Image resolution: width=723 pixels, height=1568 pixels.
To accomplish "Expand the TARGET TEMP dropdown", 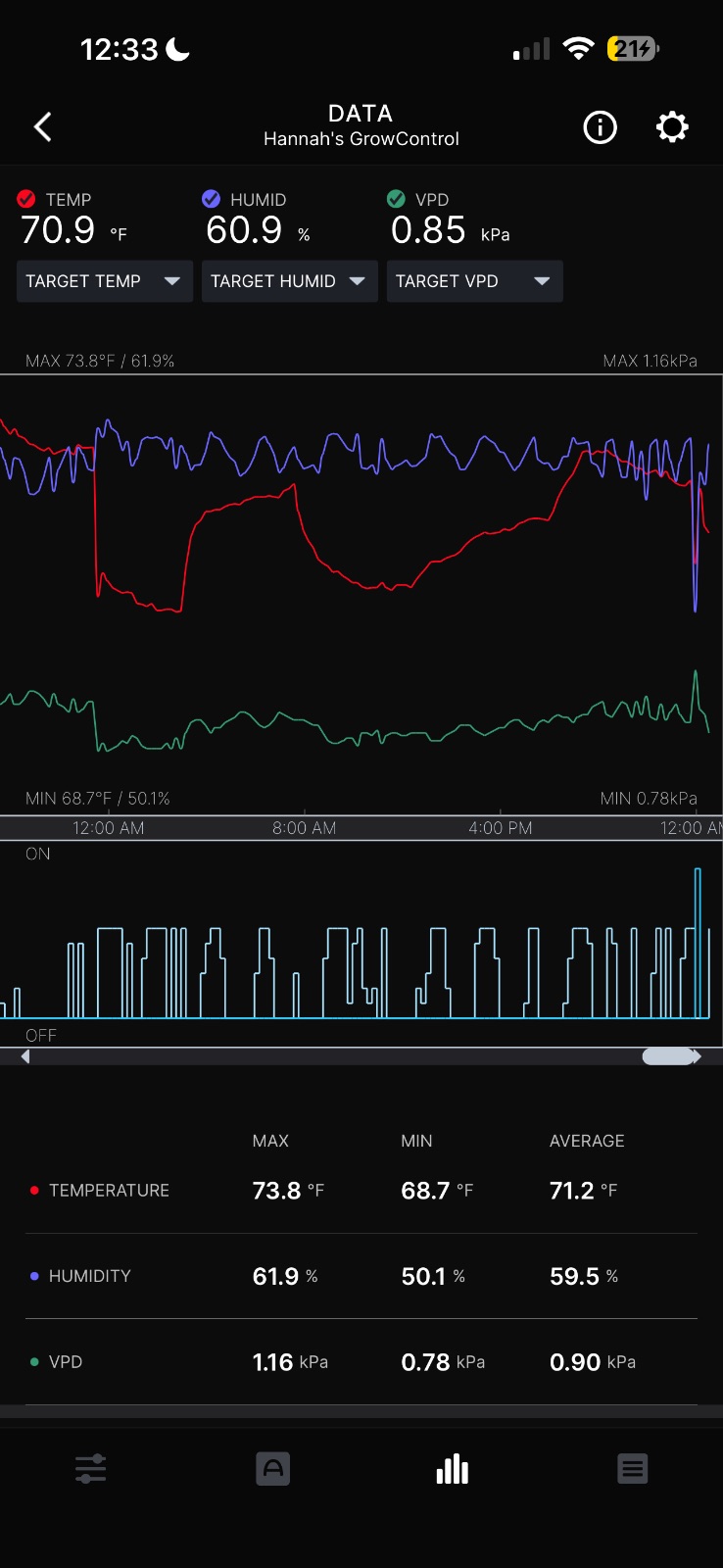I will (104, 281).
